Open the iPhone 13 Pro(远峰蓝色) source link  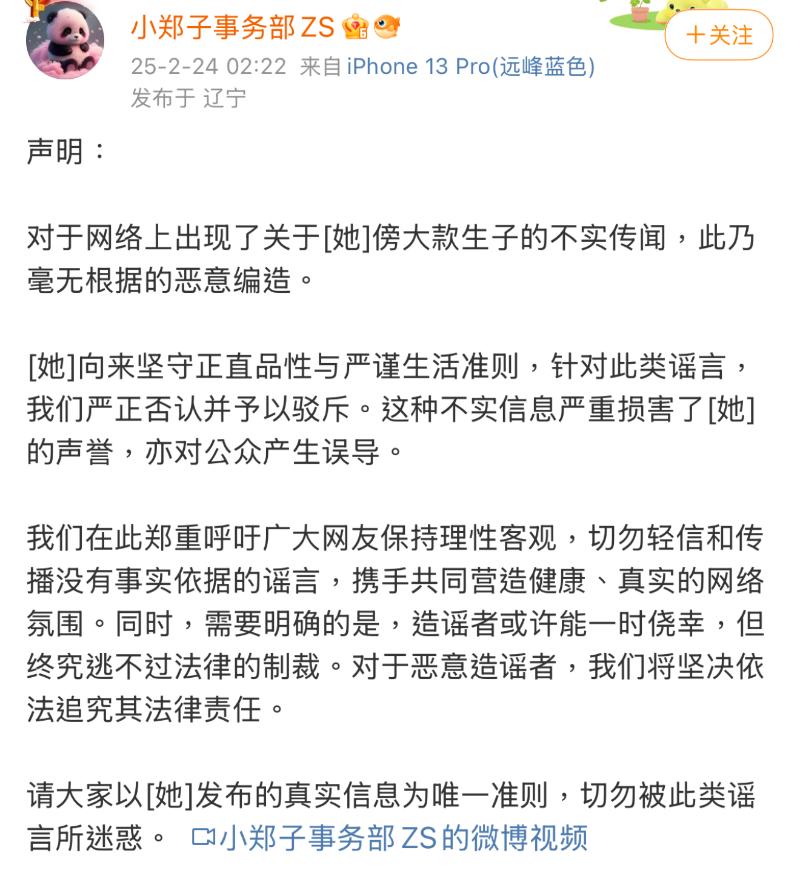coord(470,67)
